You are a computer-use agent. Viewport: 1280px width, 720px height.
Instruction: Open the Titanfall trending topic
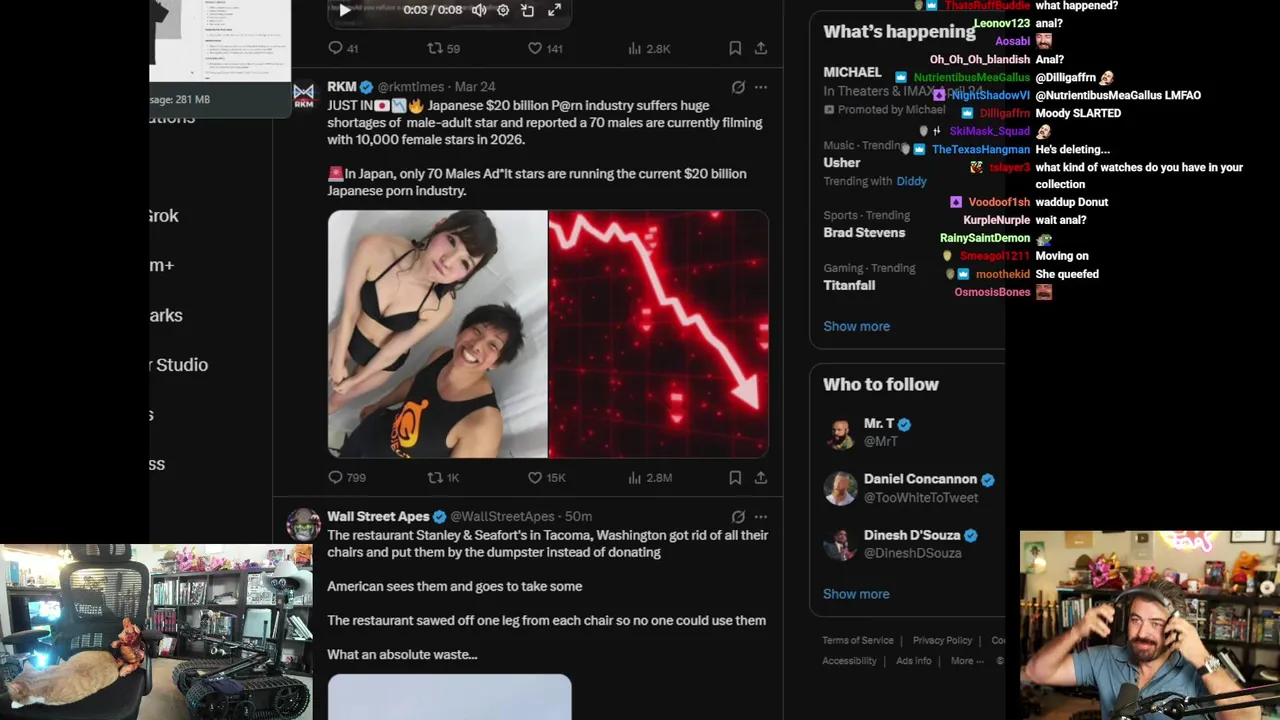[x=849, y=285]
